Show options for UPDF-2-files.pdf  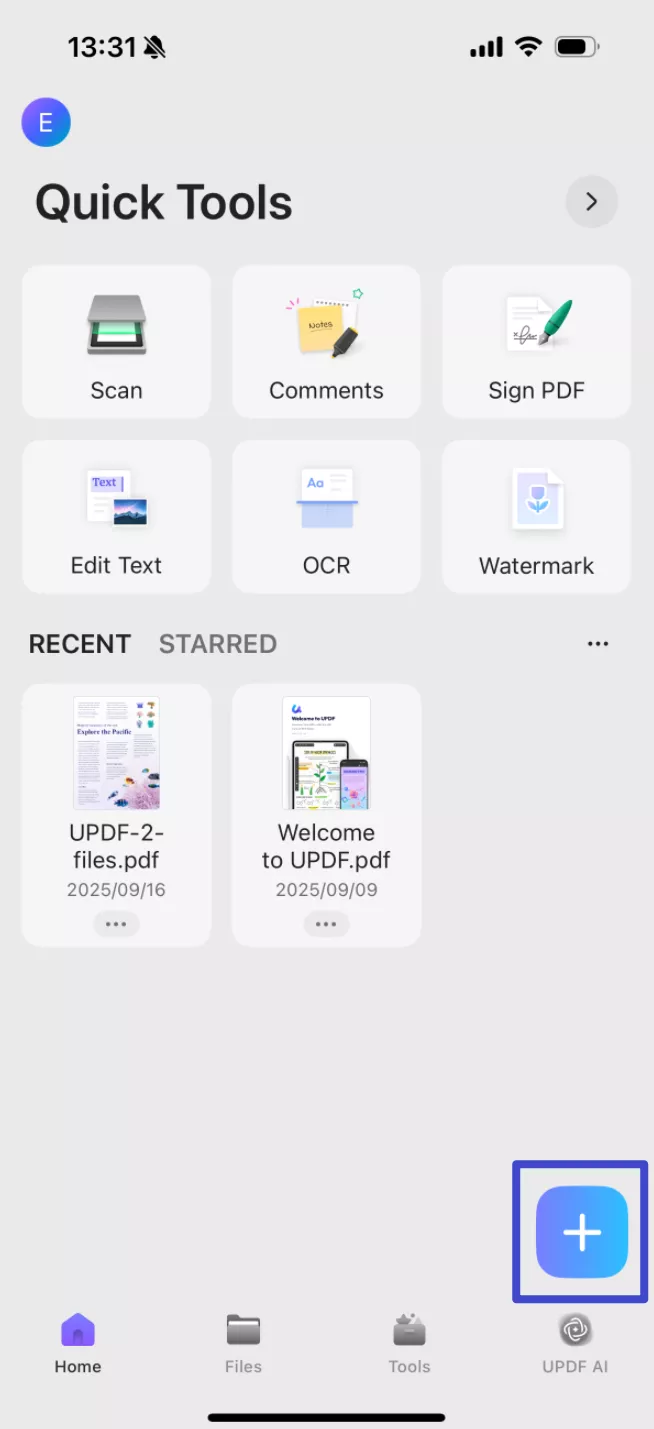click(116, 924)
